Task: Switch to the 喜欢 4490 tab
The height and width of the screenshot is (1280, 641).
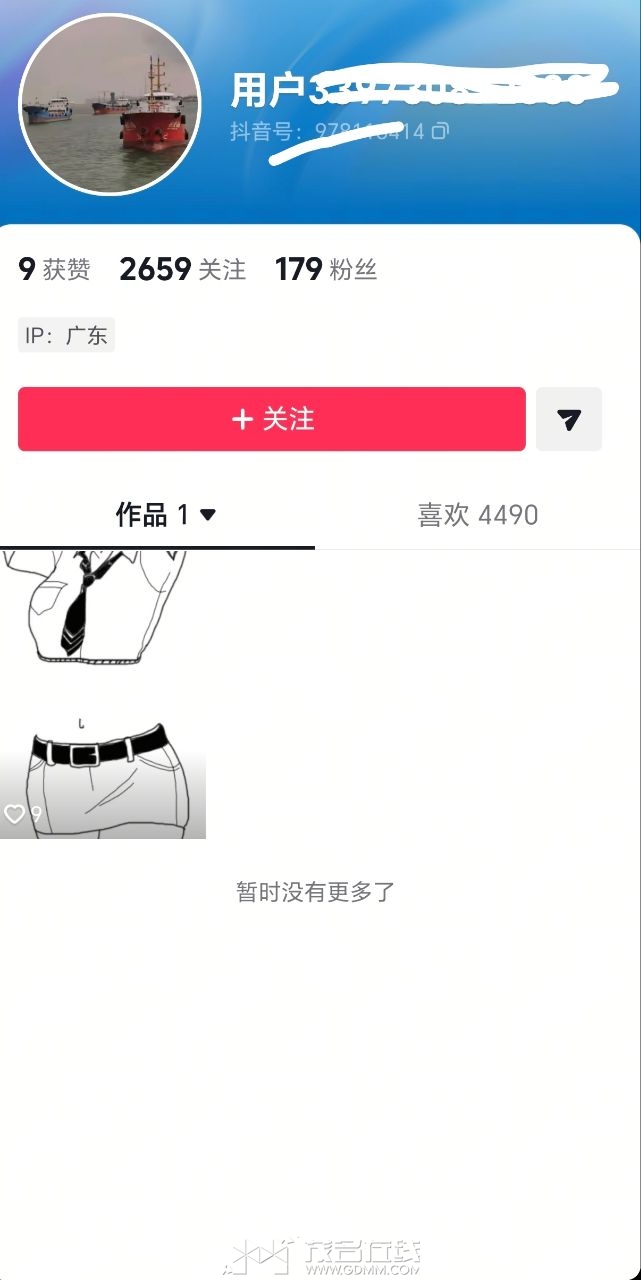Action: [477, 515]
